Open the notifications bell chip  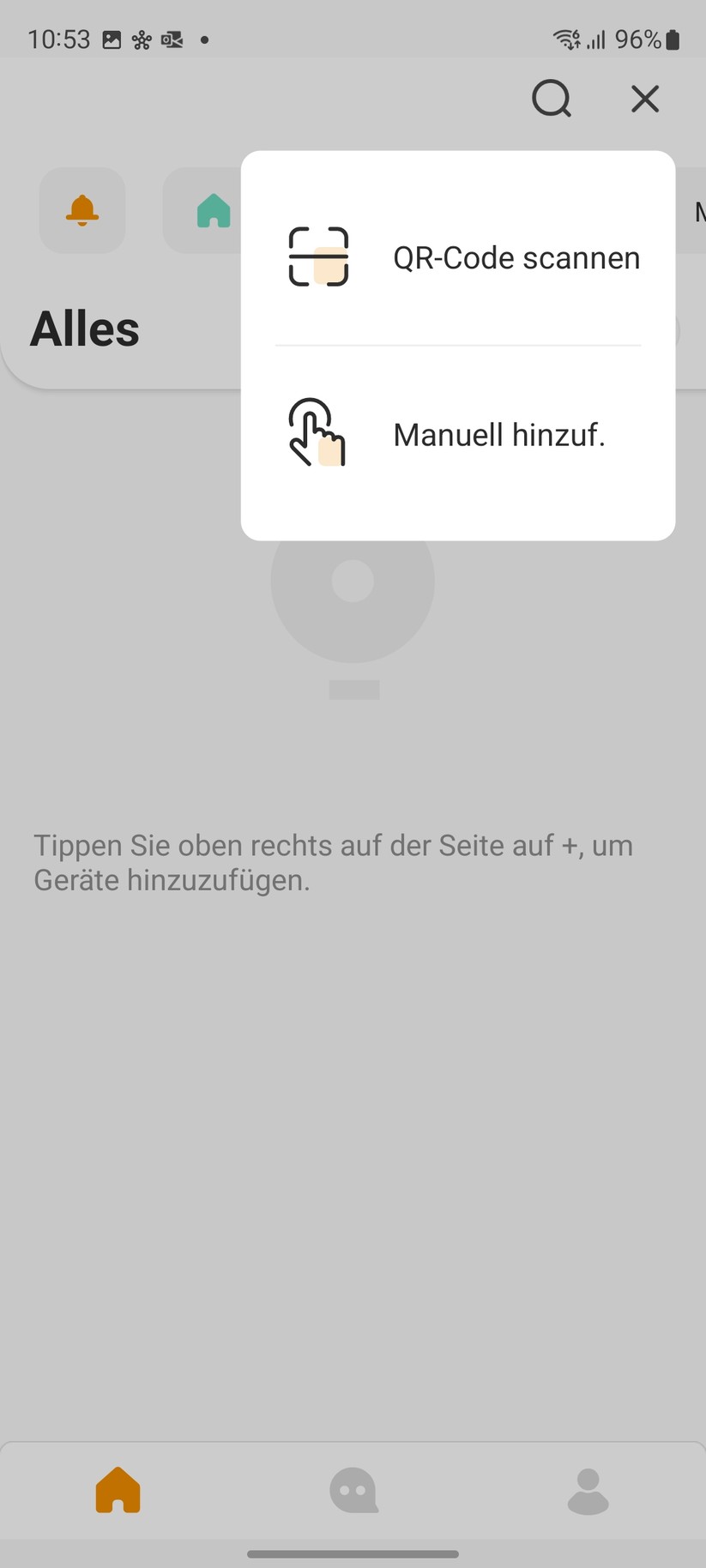[82, 211]
